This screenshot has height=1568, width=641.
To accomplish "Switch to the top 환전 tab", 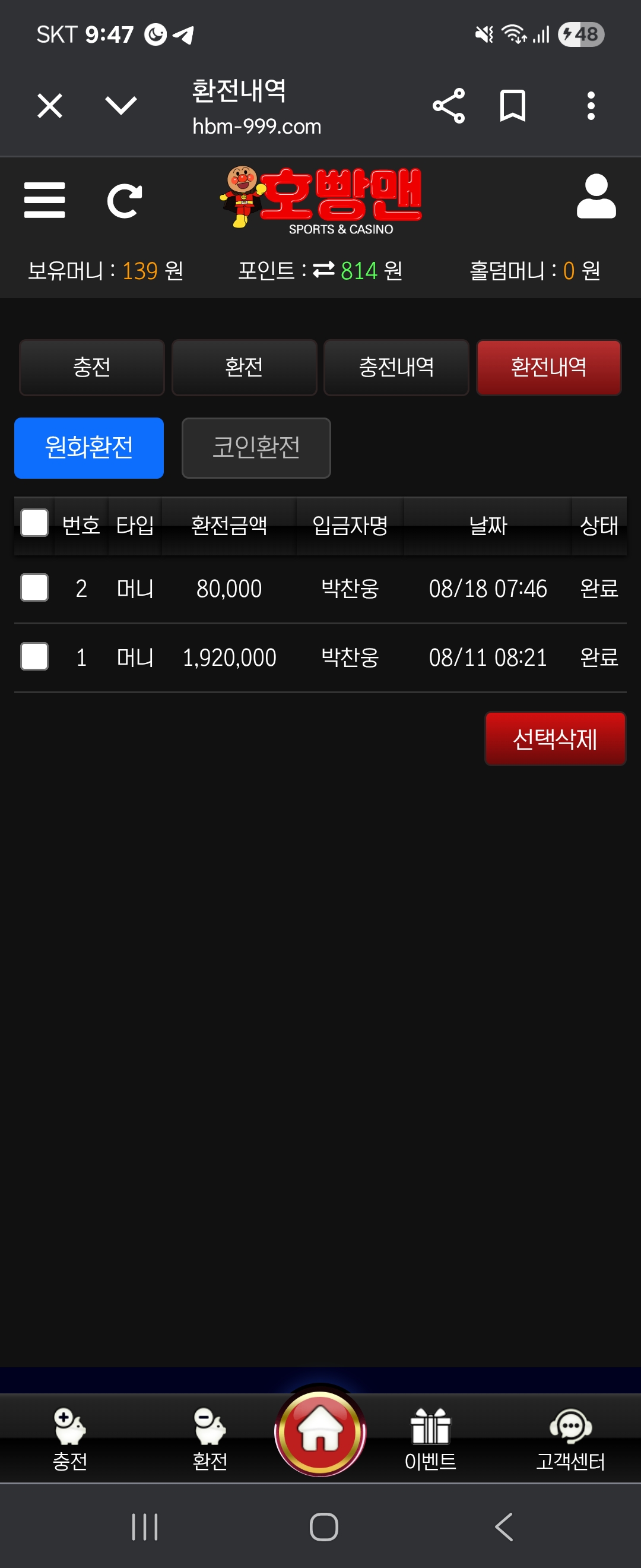I will click(244, 368).
